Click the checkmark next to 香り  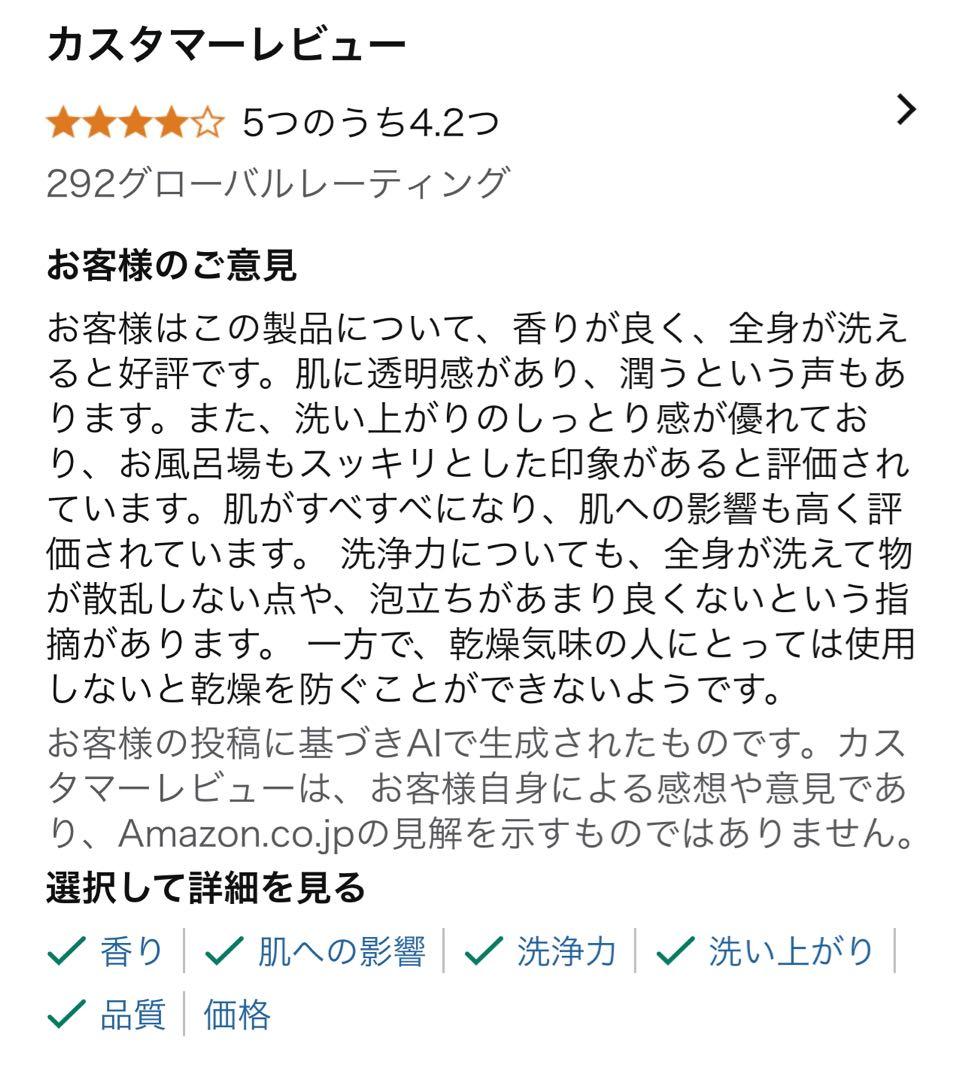coord(68,952)
